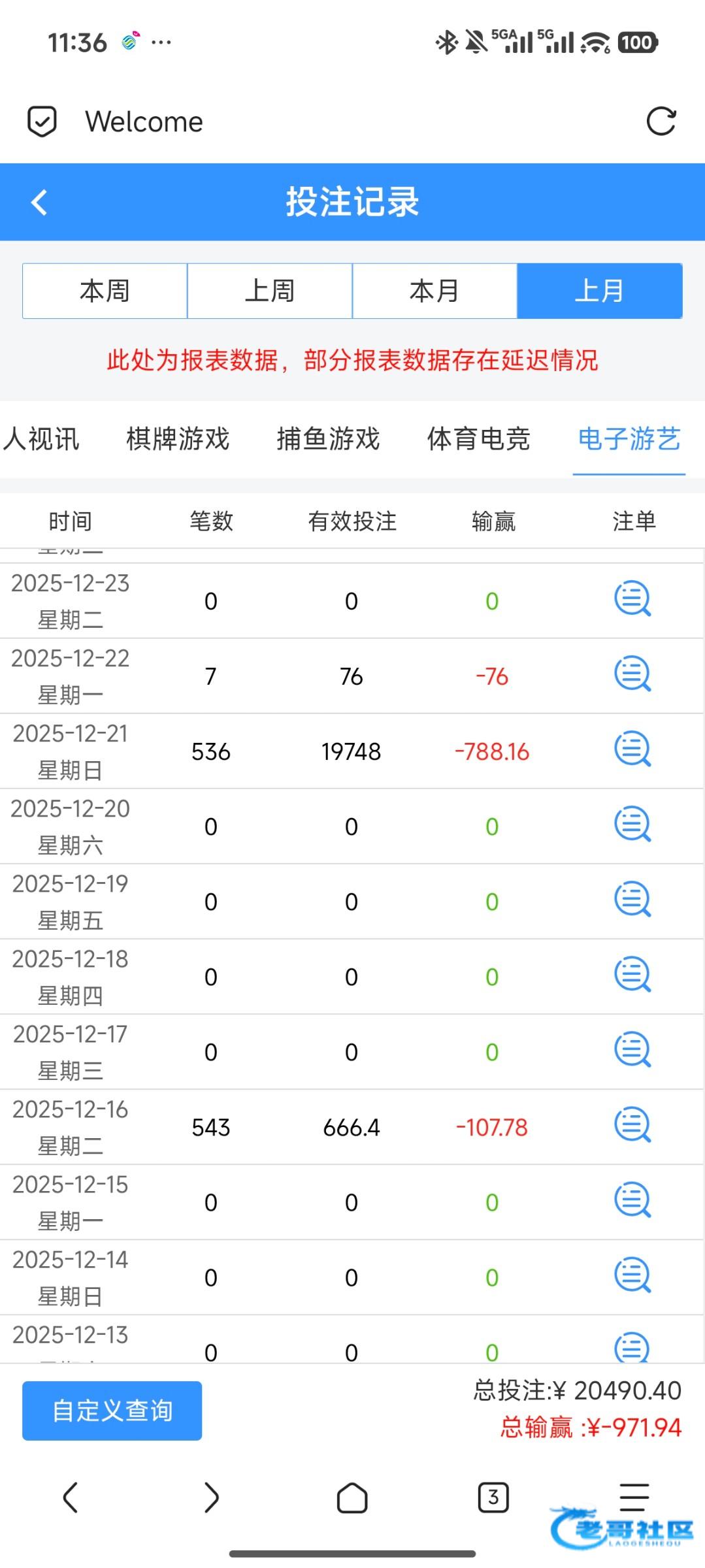Open bet slips for 2025-12-19

[632, 900]
